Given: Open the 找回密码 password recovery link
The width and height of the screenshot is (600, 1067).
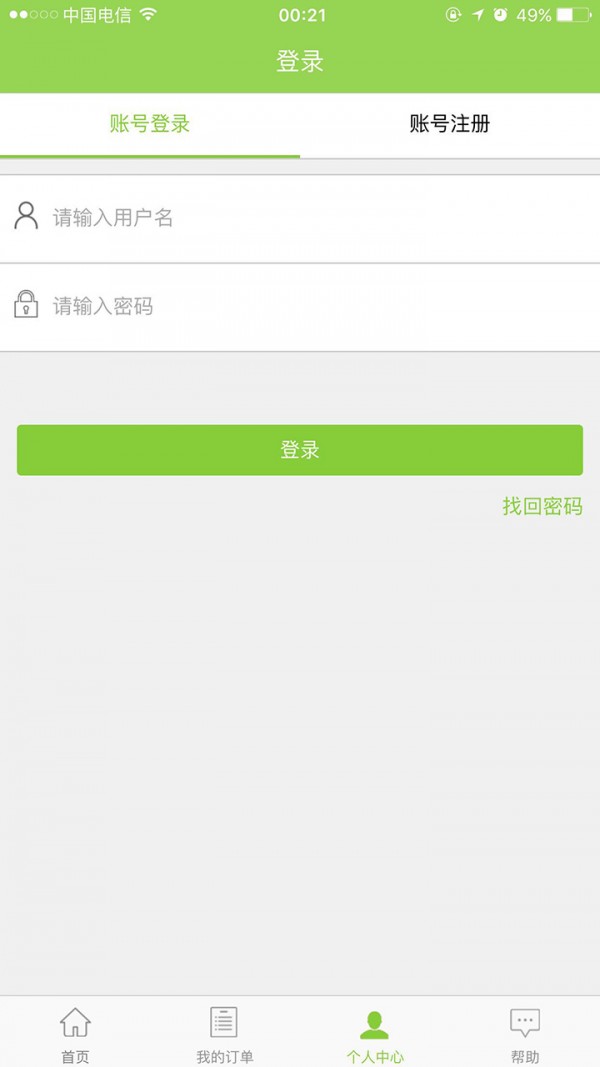Looking at the screenshot, I should [542, 507].
